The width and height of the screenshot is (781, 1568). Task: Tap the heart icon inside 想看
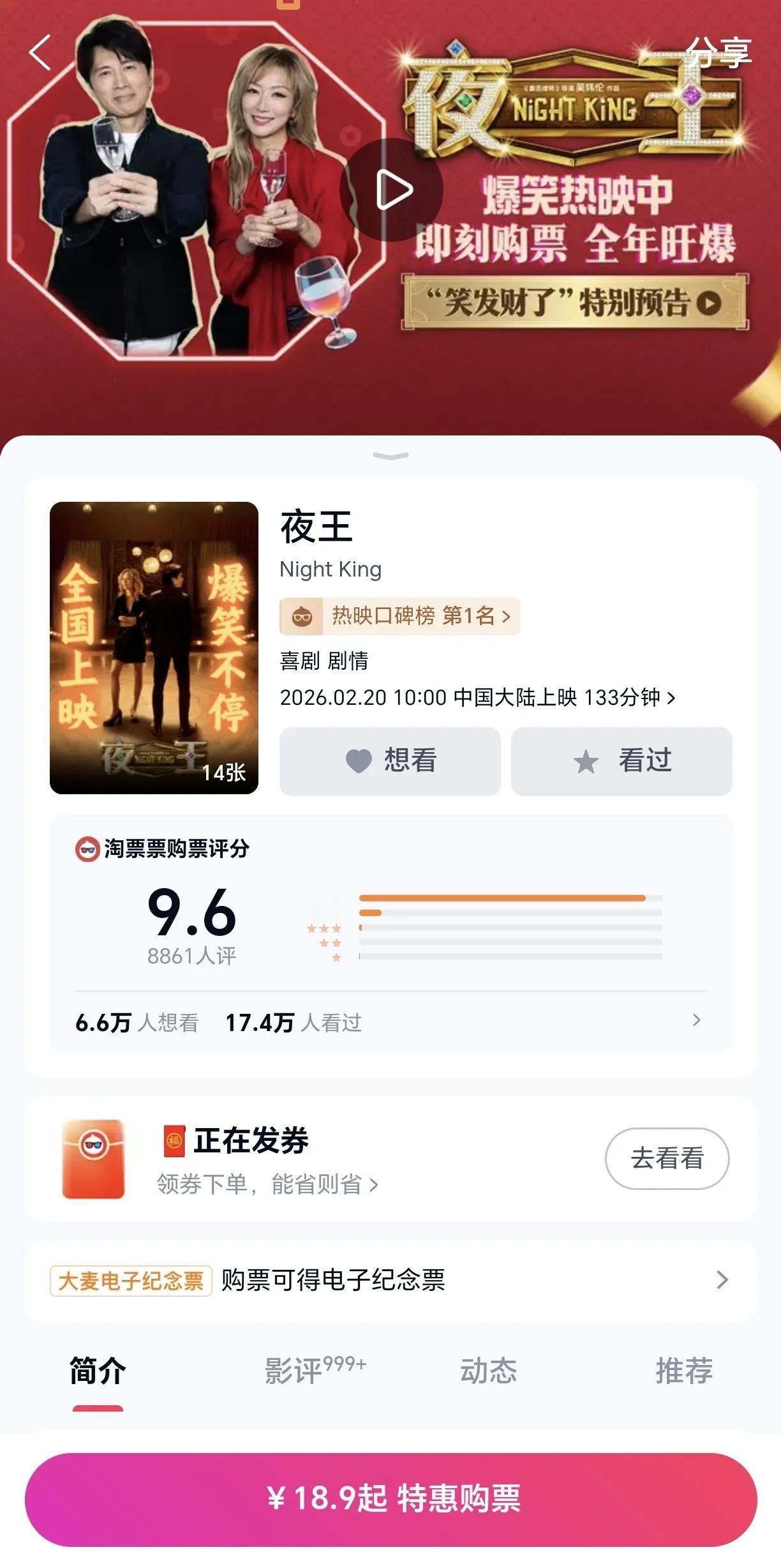tap(359, 760)
